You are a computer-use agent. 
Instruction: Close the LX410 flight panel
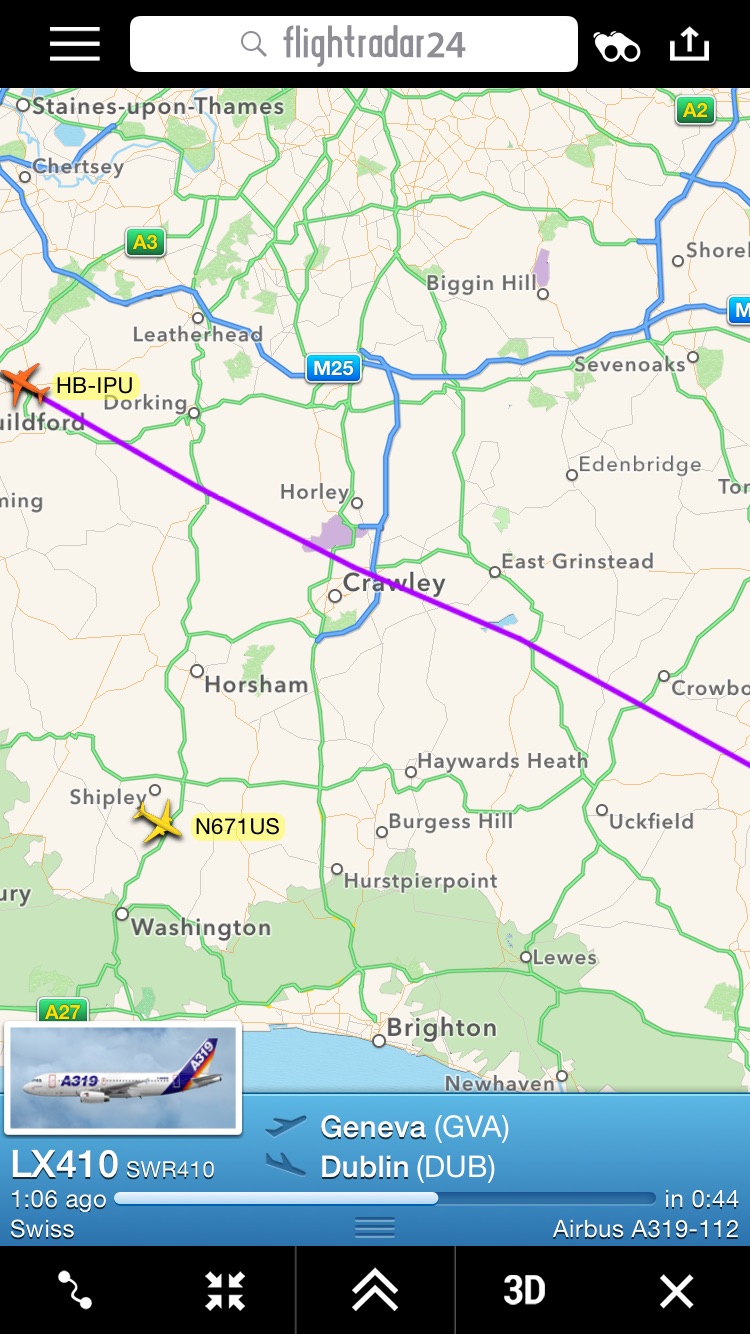(x=676, y=1291)
